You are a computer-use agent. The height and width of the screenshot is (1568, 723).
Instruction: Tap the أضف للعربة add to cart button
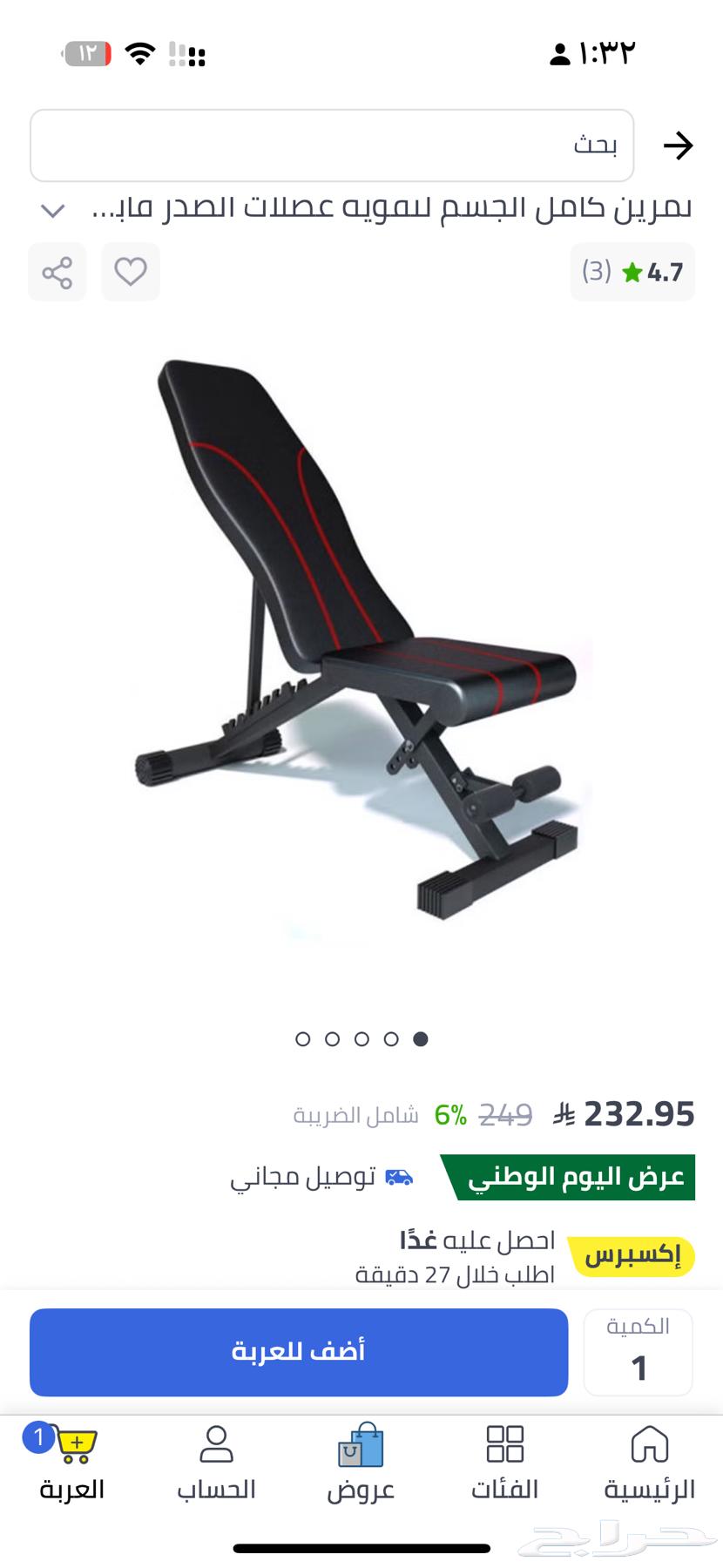click(299, 1352)
